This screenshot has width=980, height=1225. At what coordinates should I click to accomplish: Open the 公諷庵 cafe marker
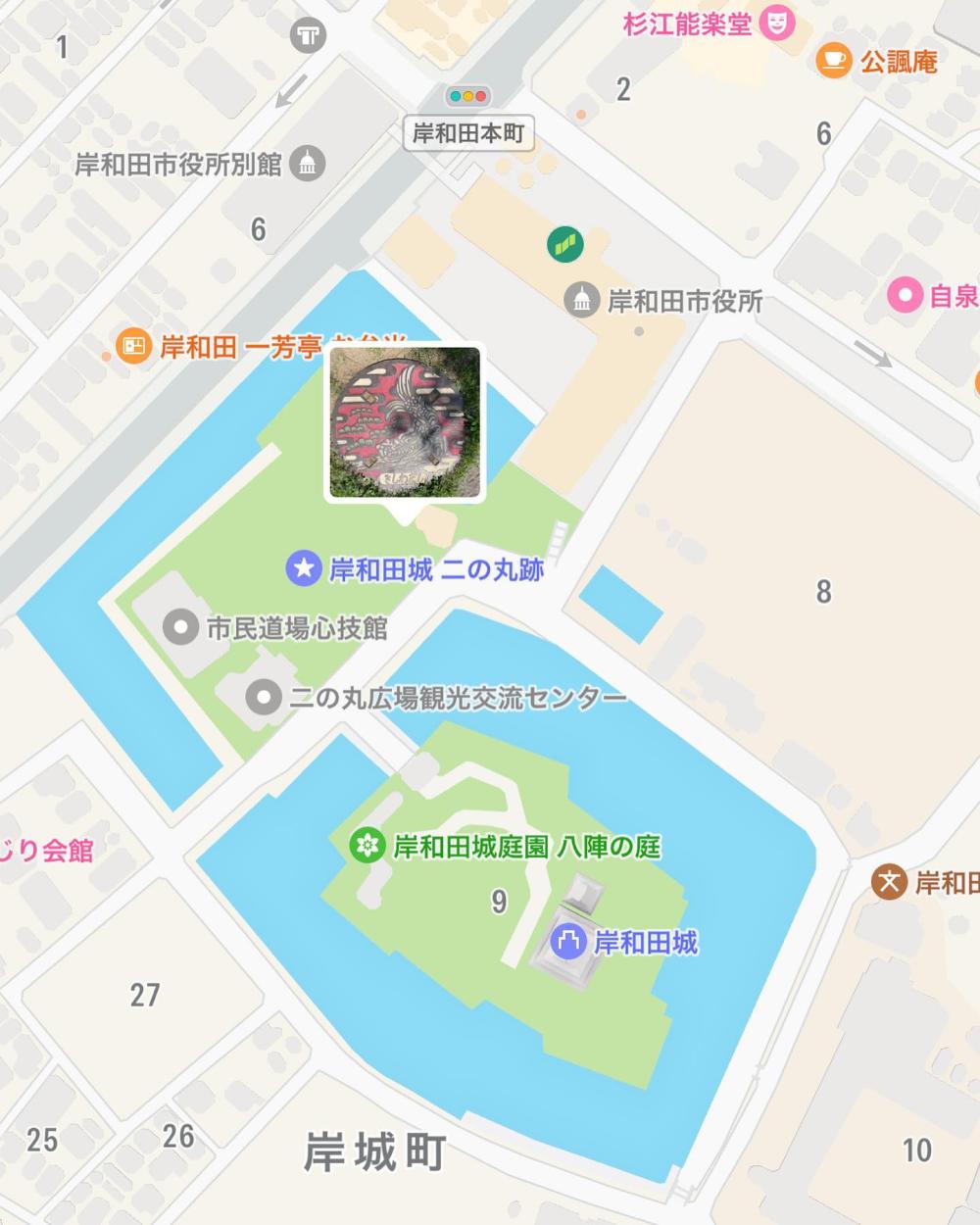(832, 61)
